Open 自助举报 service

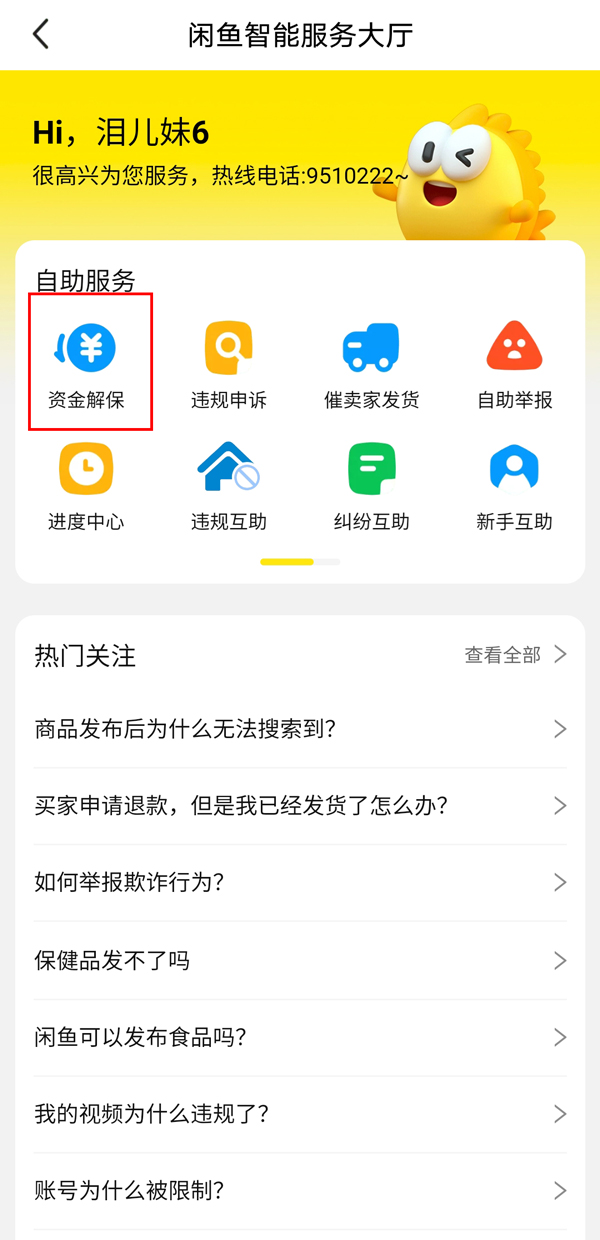[514, 362]
